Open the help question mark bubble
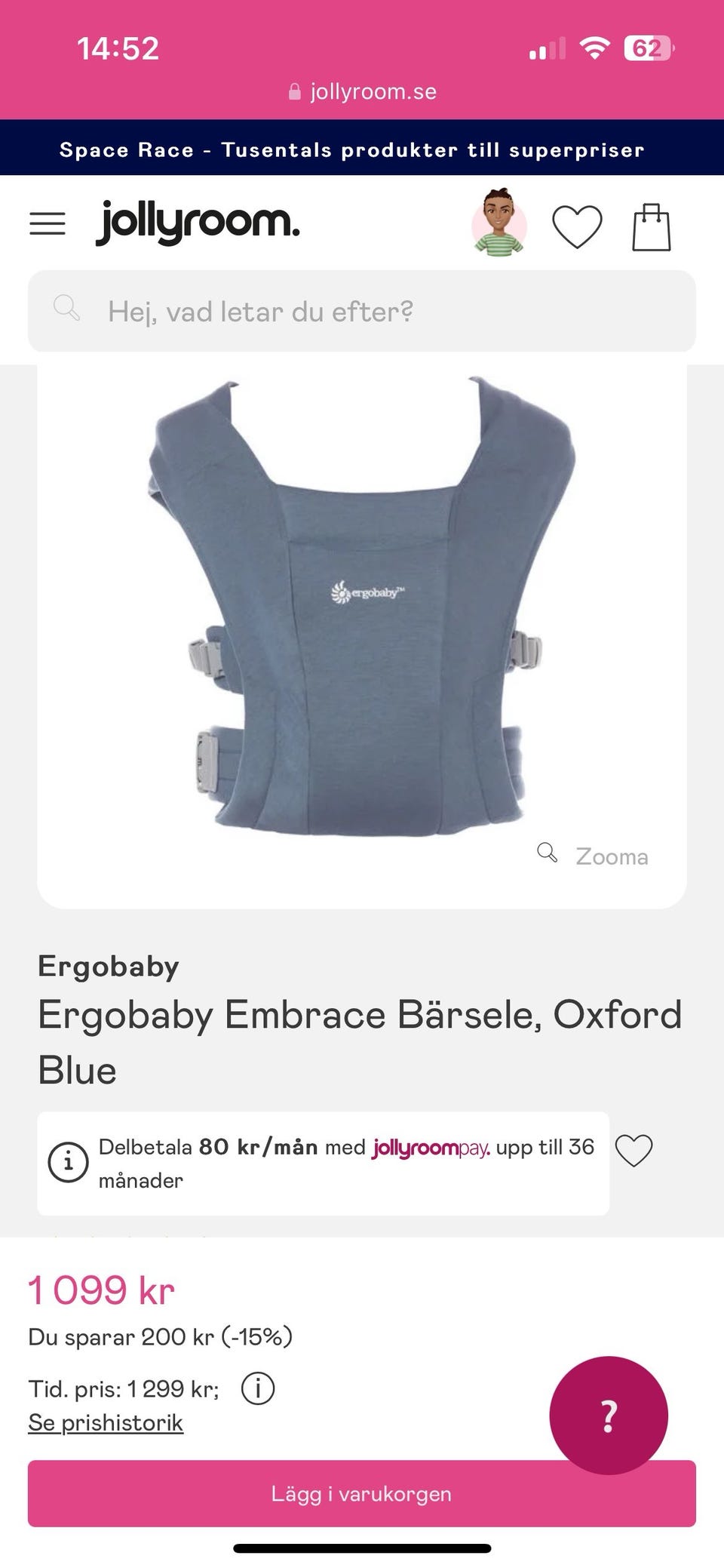 [x=608, y=1414]
